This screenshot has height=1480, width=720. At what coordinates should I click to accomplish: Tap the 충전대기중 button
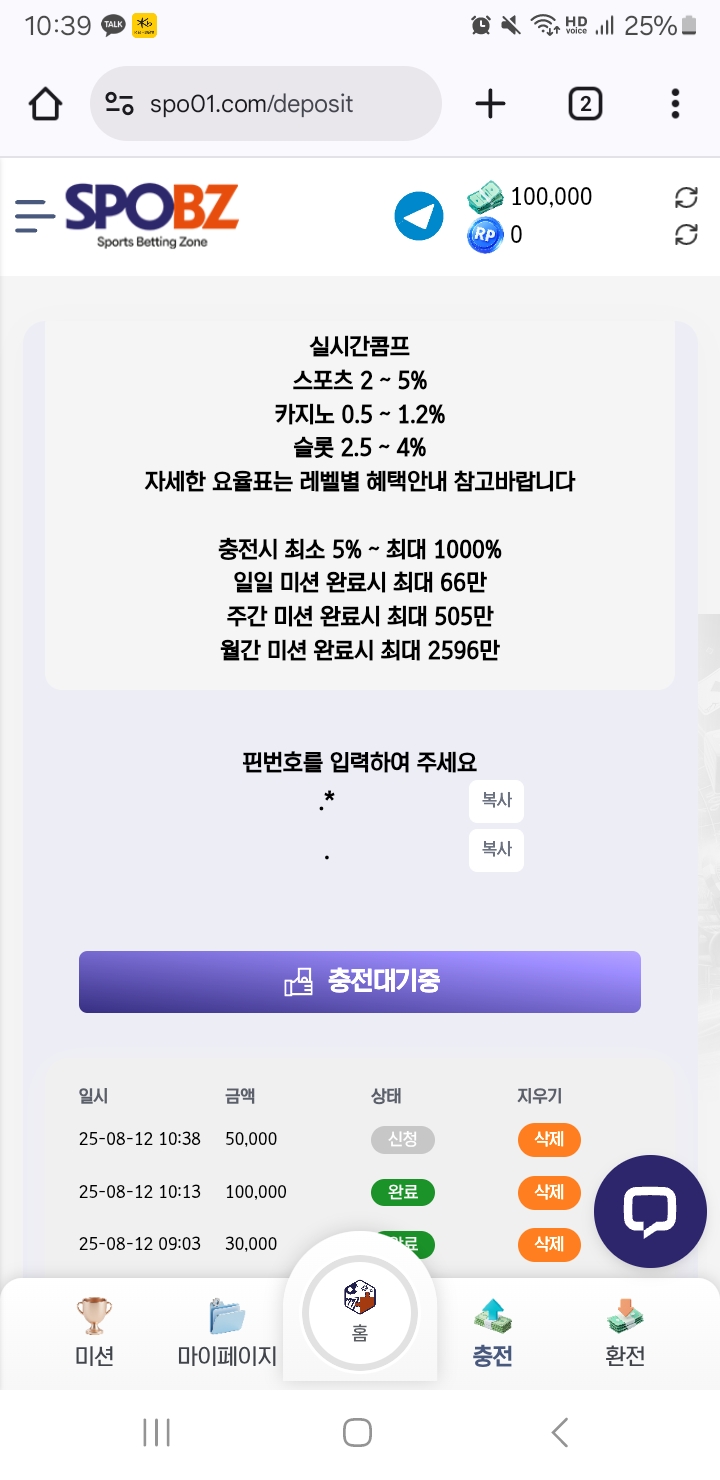tap(360, 981)
